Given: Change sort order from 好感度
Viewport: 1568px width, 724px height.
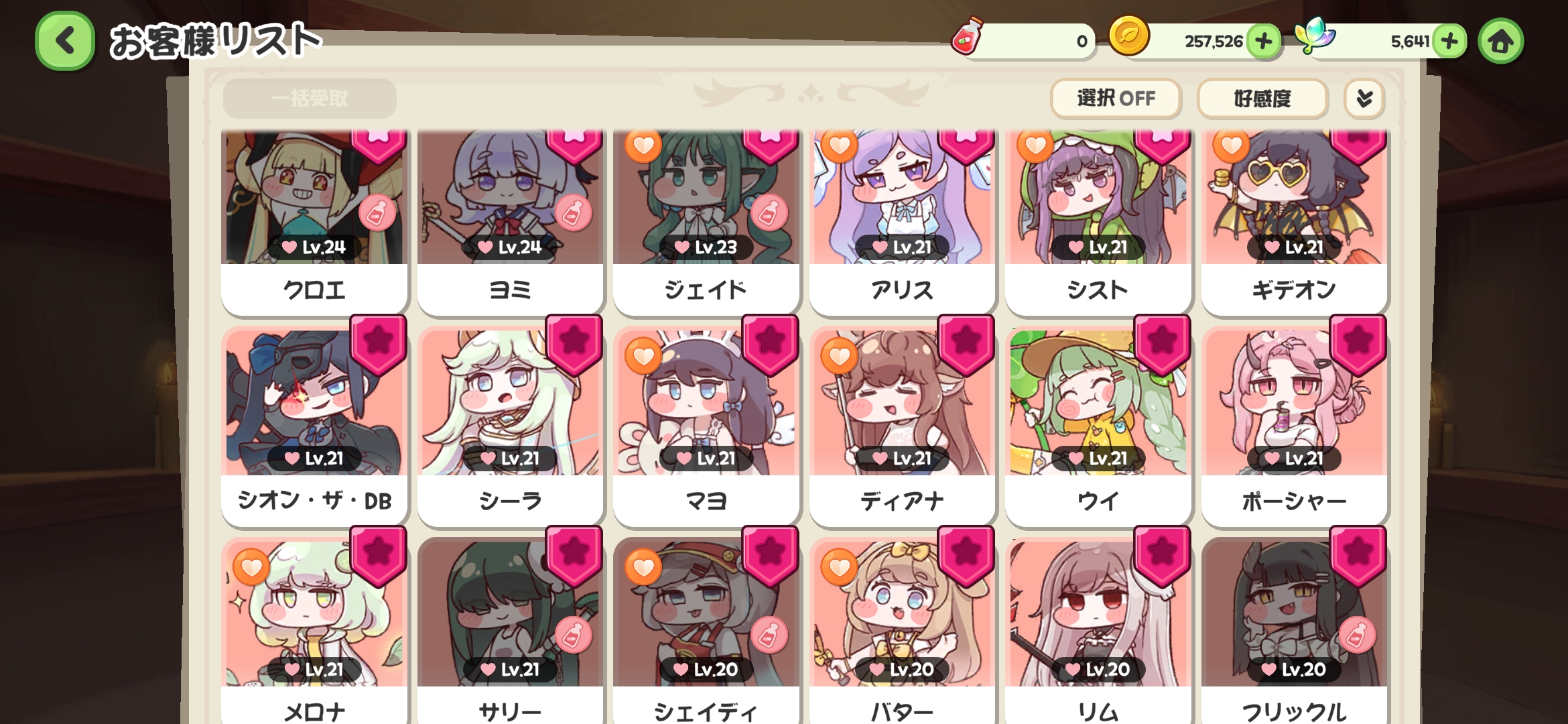Looking at the screenshot, I should [x=1262, y=99].
